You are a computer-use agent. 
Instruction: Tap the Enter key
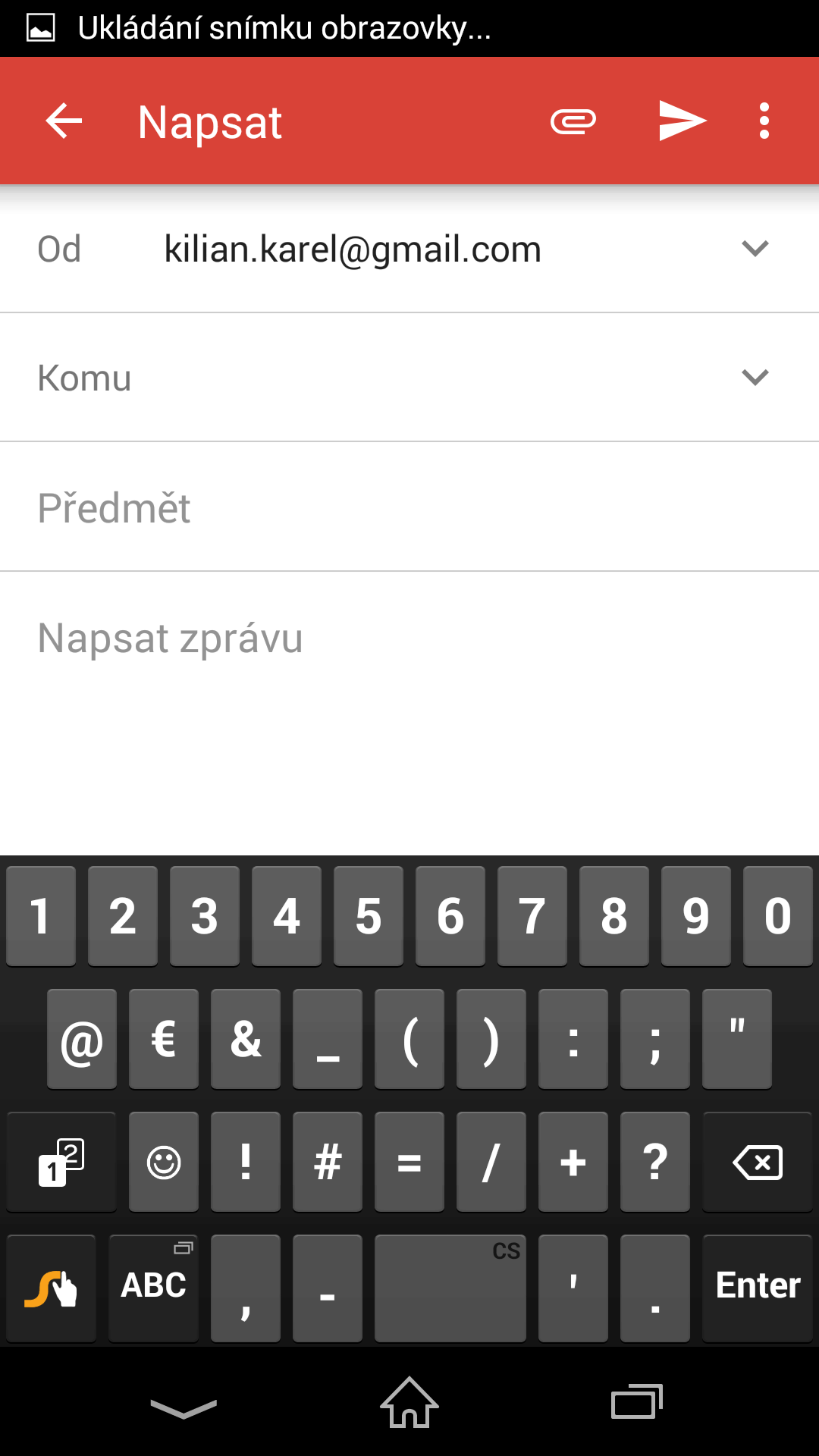(x=758, y=1287)
